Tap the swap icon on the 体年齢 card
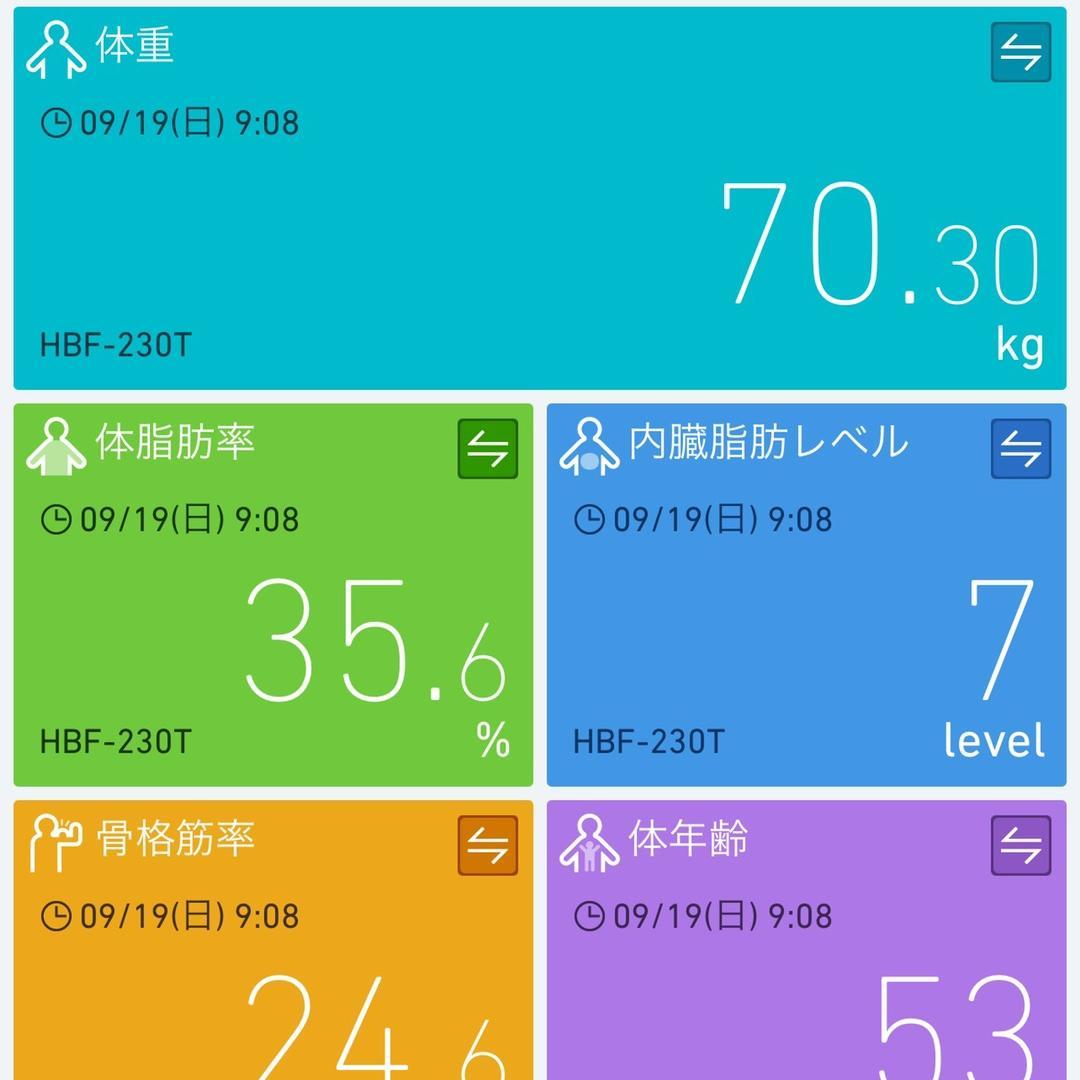Image resolution: width=1080 pixels, height=1080 pixels. click(1020, 846)
